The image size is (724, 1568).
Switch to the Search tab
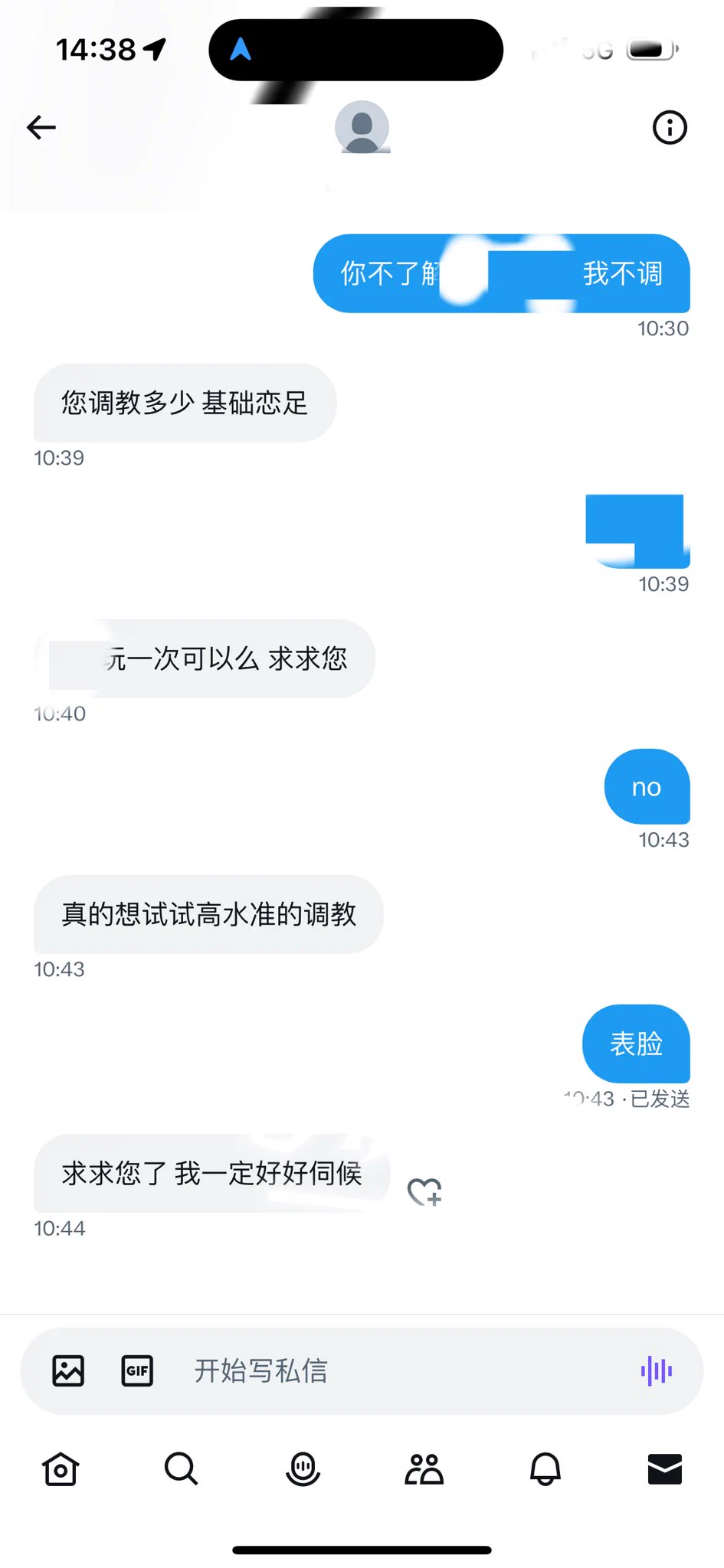coord(182,1468)
